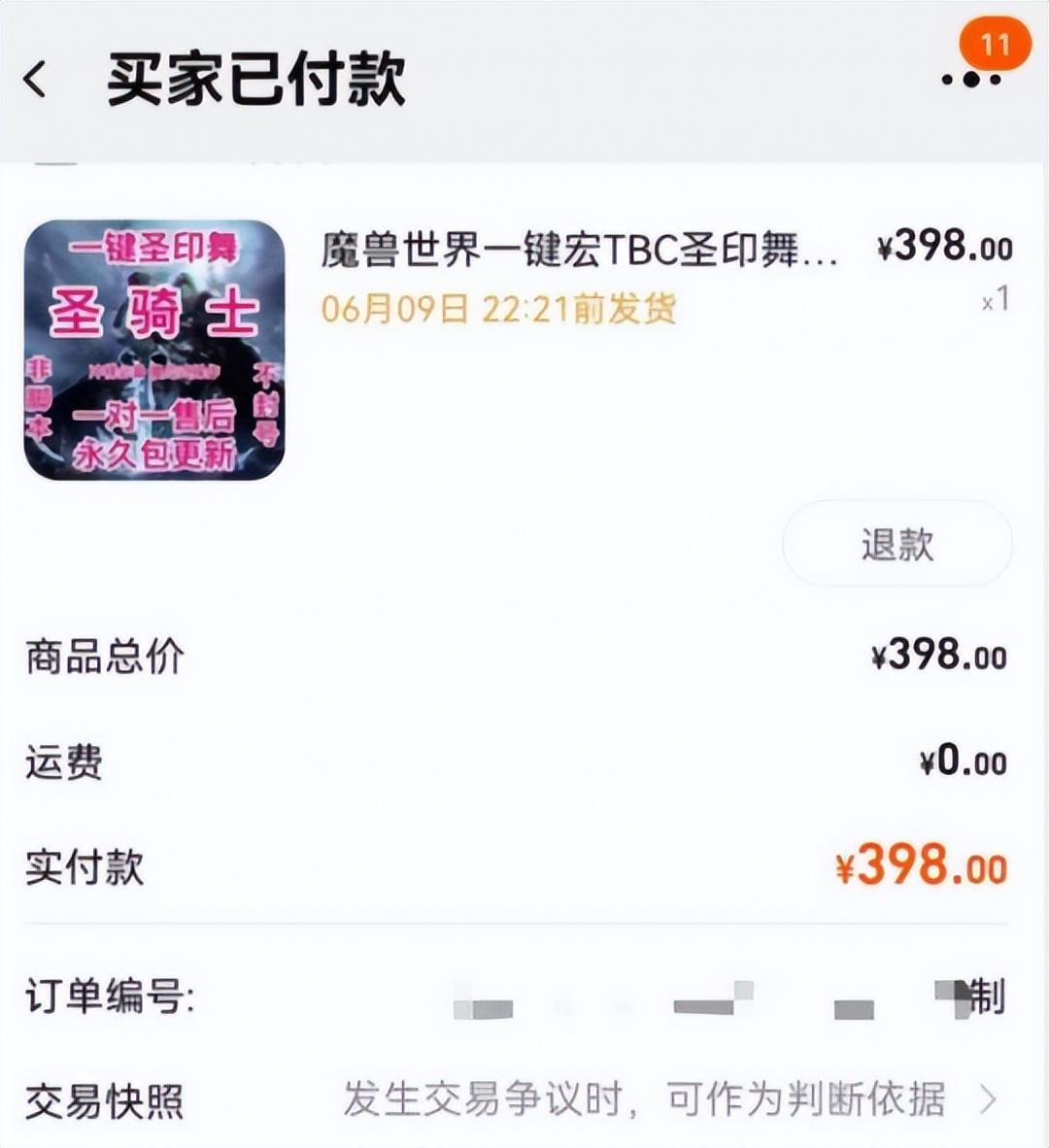Tap the 退款 refund button
Screen dimensions: 1049x1148
pos(897,545)
